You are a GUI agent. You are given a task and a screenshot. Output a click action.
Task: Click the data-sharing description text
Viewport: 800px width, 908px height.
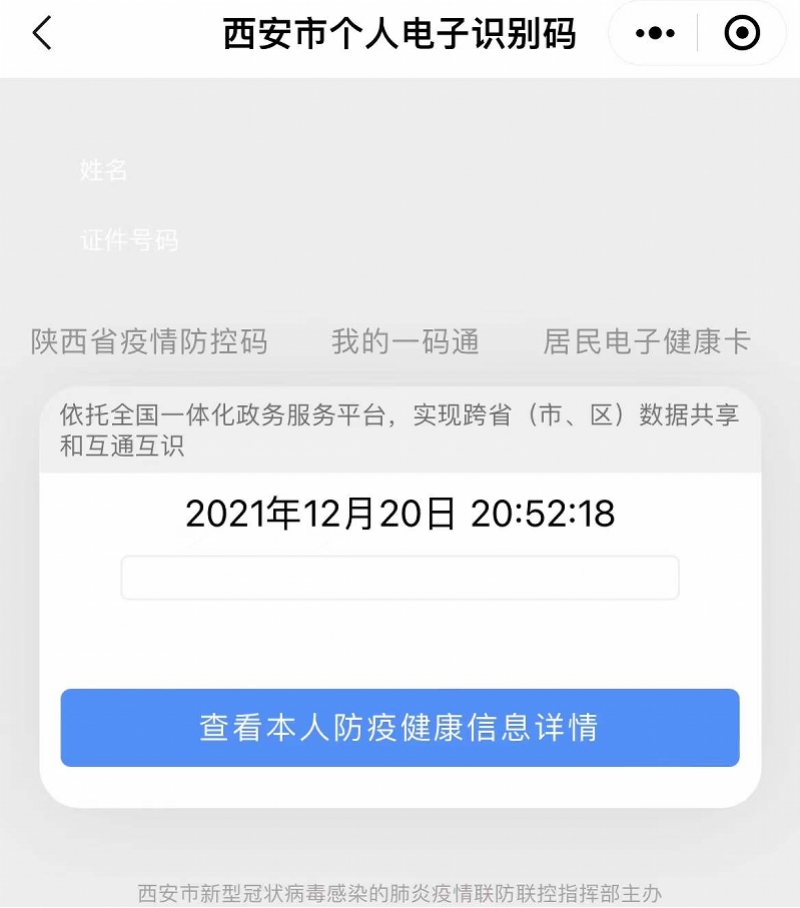tap(400, 430)
